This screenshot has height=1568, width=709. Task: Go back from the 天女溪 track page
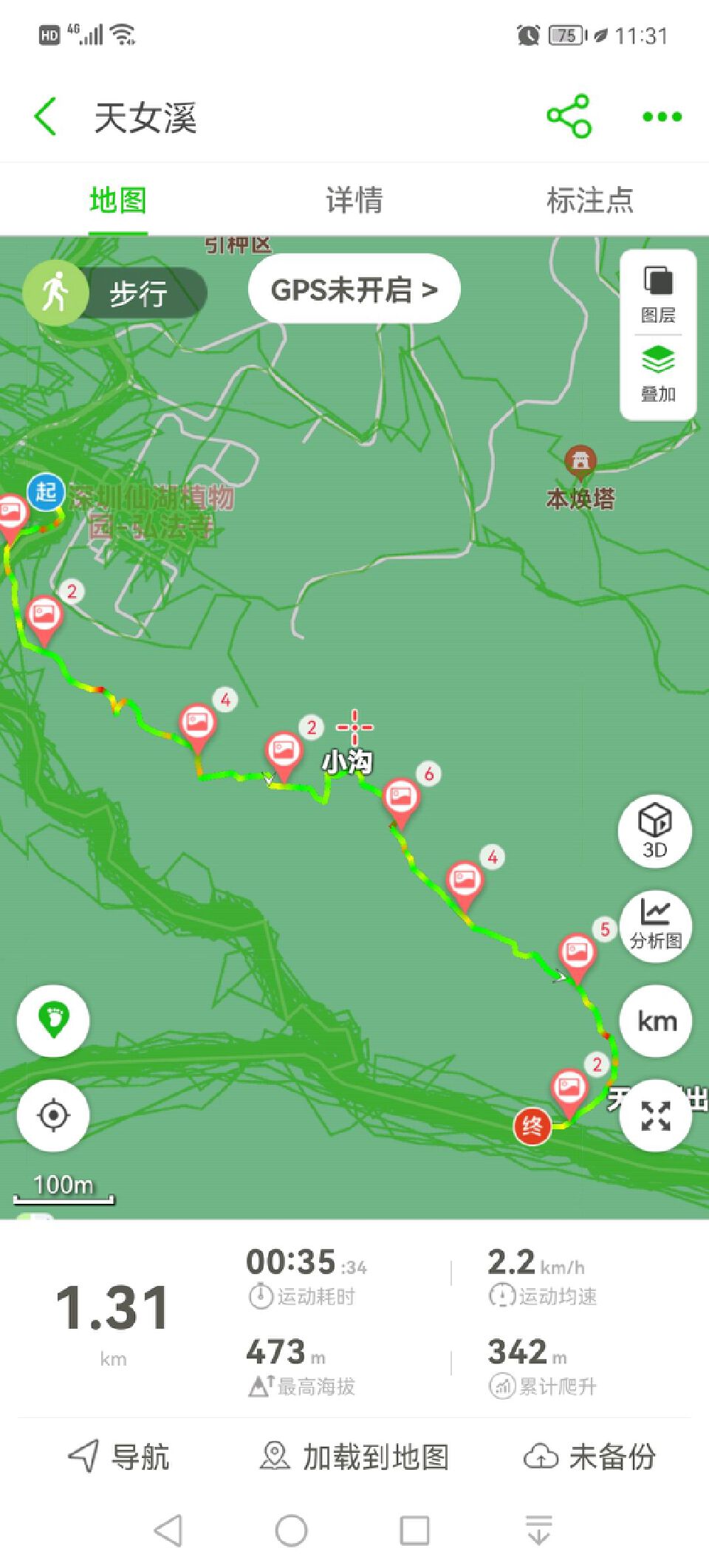point(46,117)
